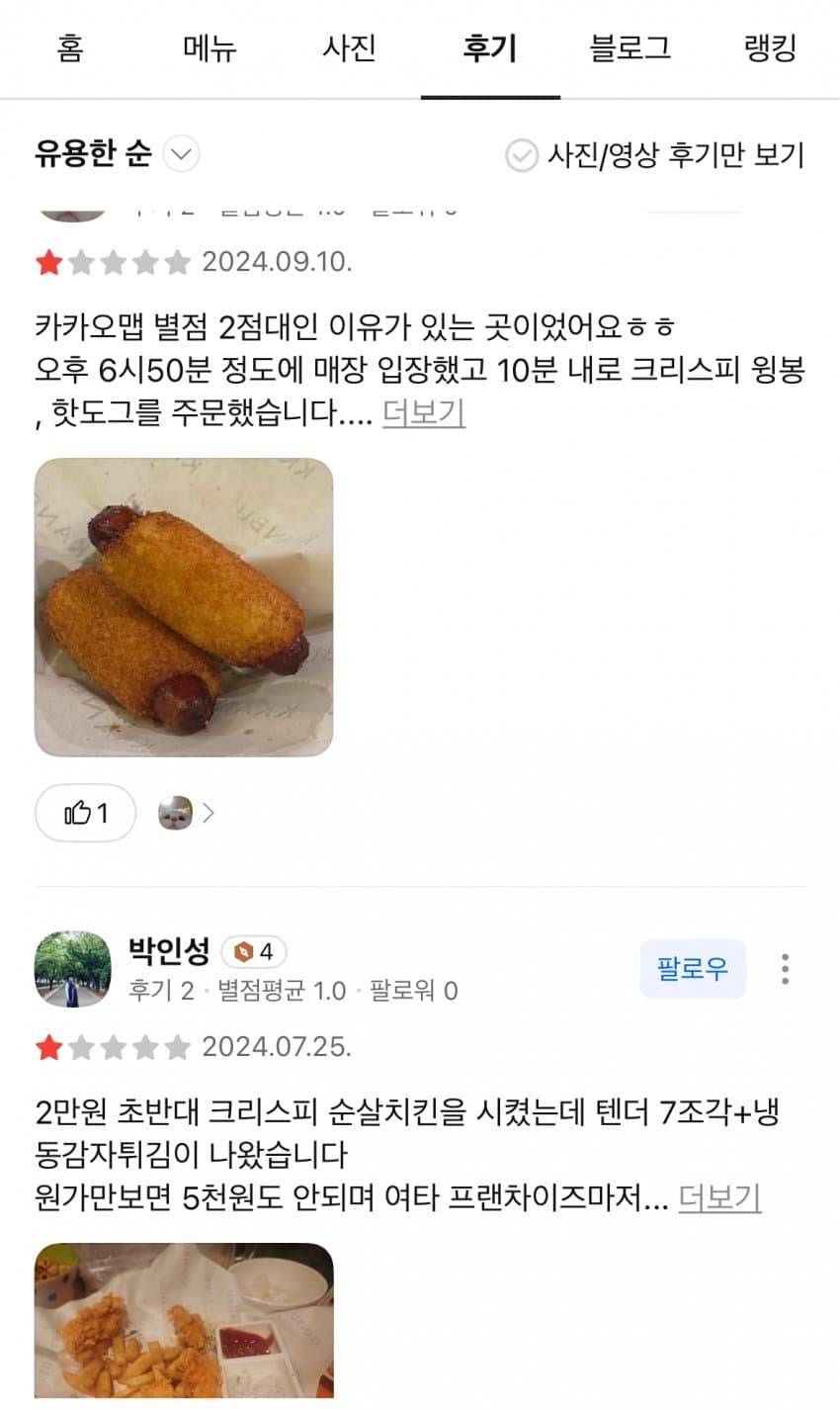Switch to the 홈 tab

pyautogui.click(x=70, y=48)
